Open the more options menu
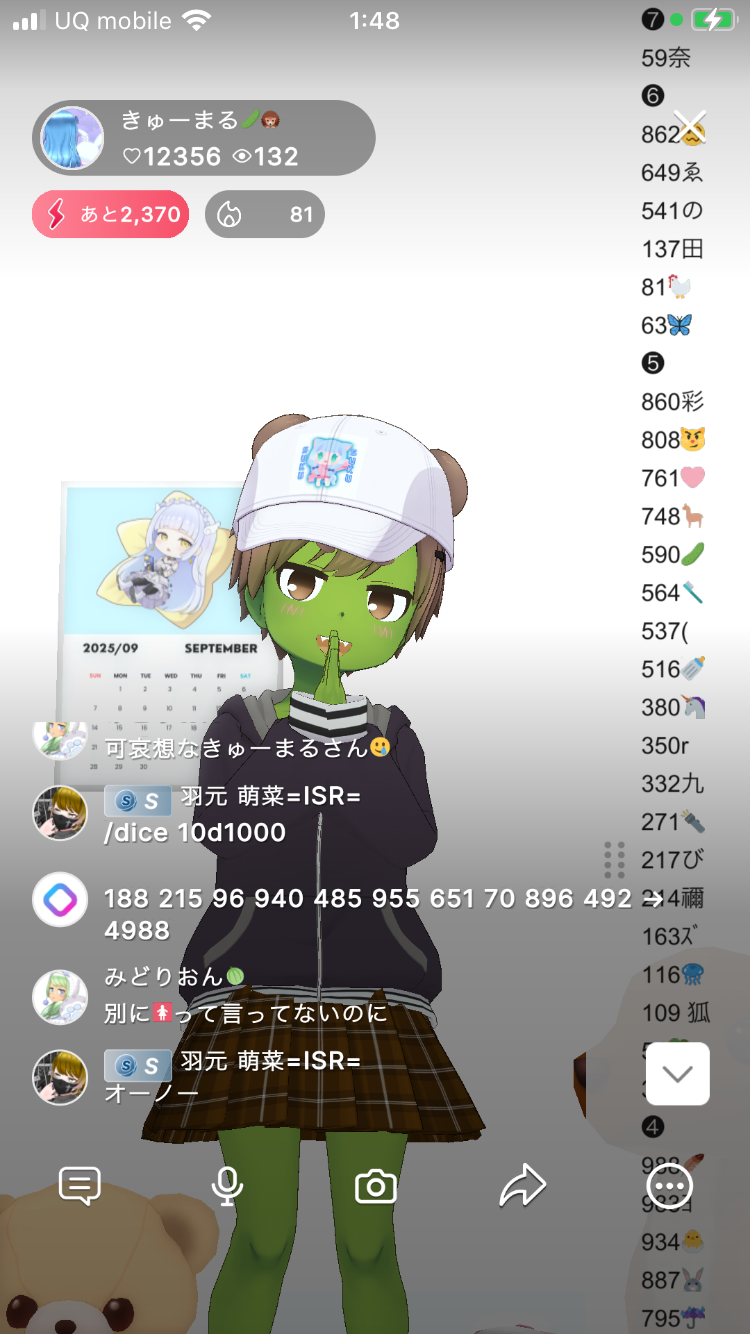Viewport: 750px width, 1334px height. coord(669,1186)
